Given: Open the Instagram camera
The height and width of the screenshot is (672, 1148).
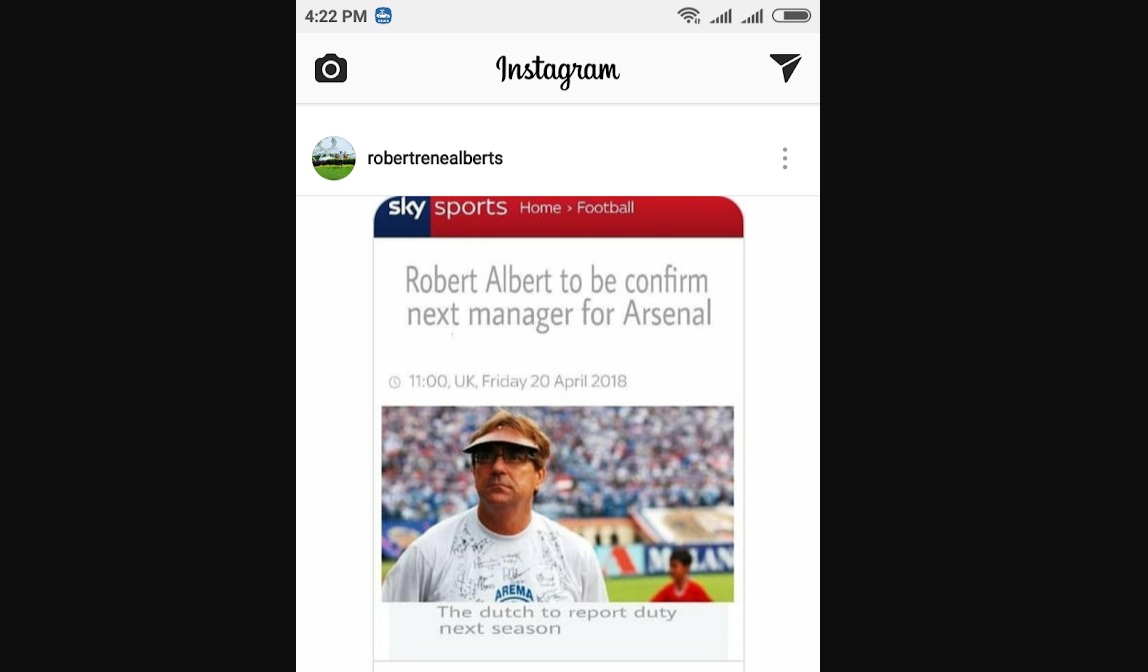Looking at the screenshot, I should click(331, 68).
